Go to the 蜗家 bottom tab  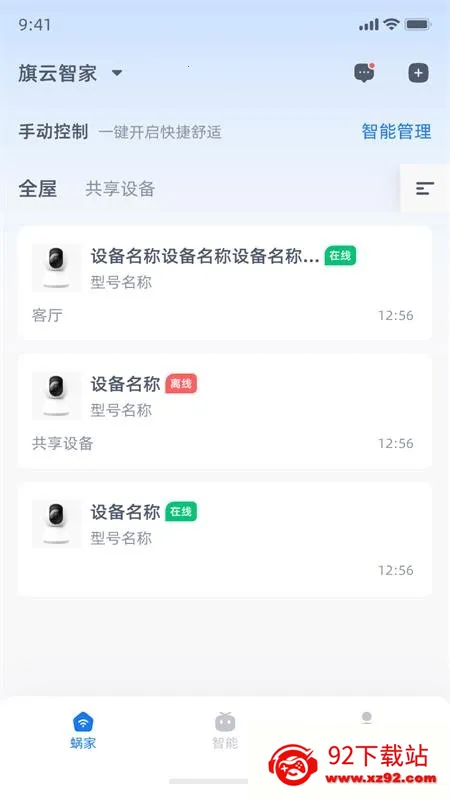tap(83, 731)
